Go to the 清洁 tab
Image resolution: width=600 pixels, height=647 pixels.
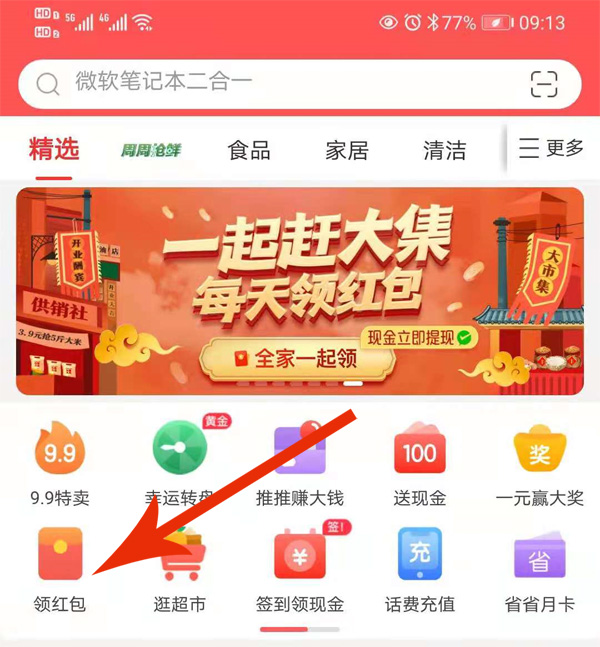point(444,151)
